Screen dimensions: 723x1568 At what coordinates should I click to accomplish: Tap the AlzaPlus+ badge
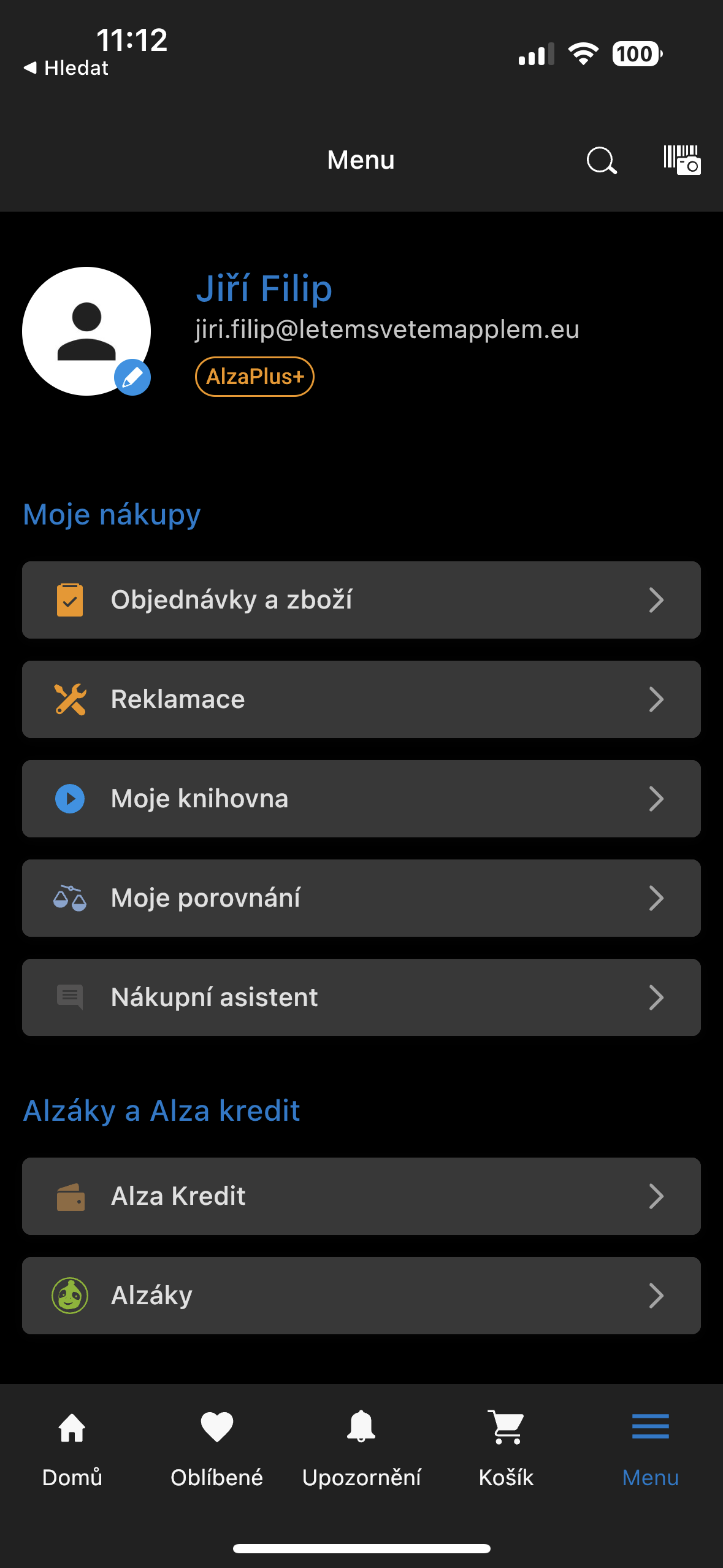click(254, 377)
